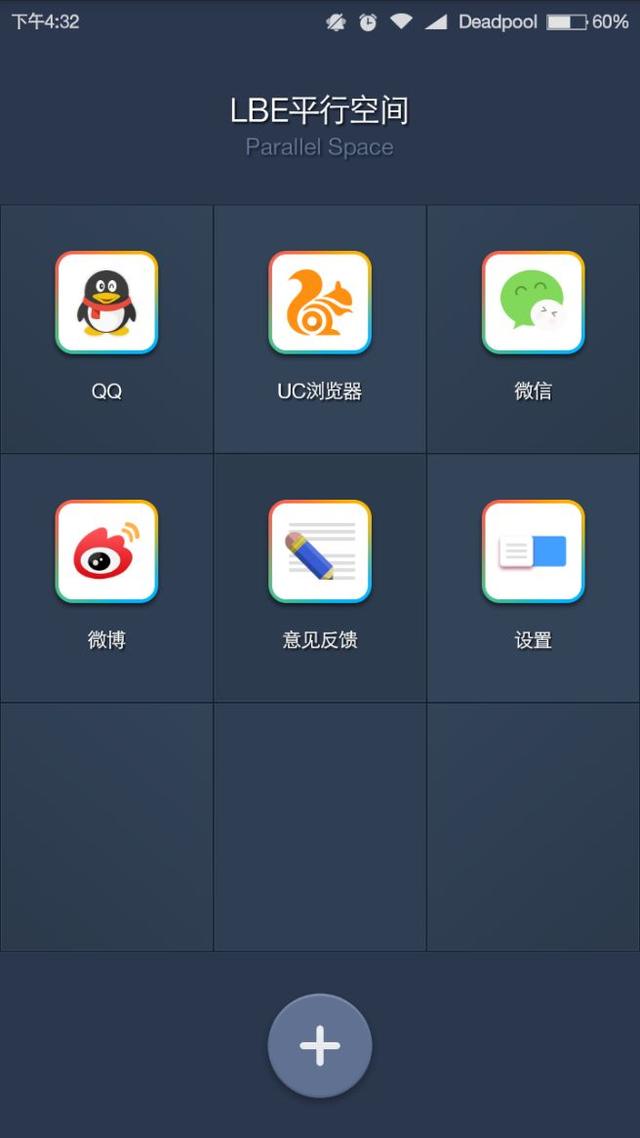
Task: Open 微信 (WeChat)
Action: (x=533, y=303)
